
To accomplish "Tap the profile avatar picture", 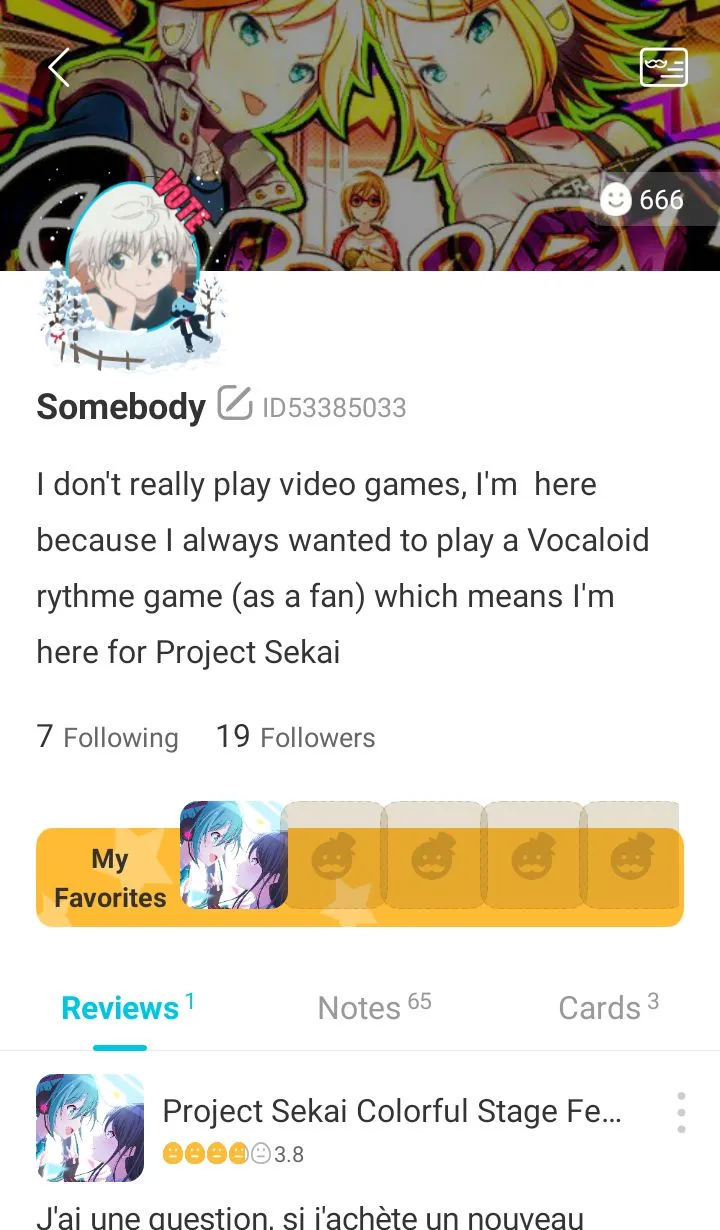I will pyautogui.click(x=130, y=262).
